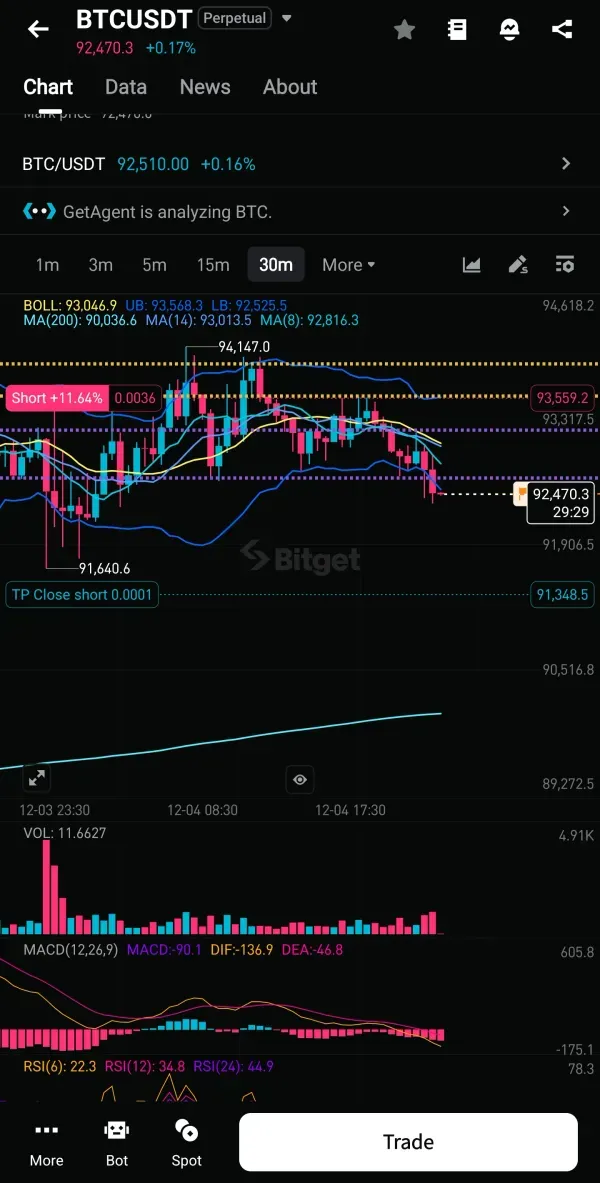Image resolution: width=600 pixels, height=1183 pixels.
Task: Open the notebook icon in the header
Action: click(x=457, y=30)
